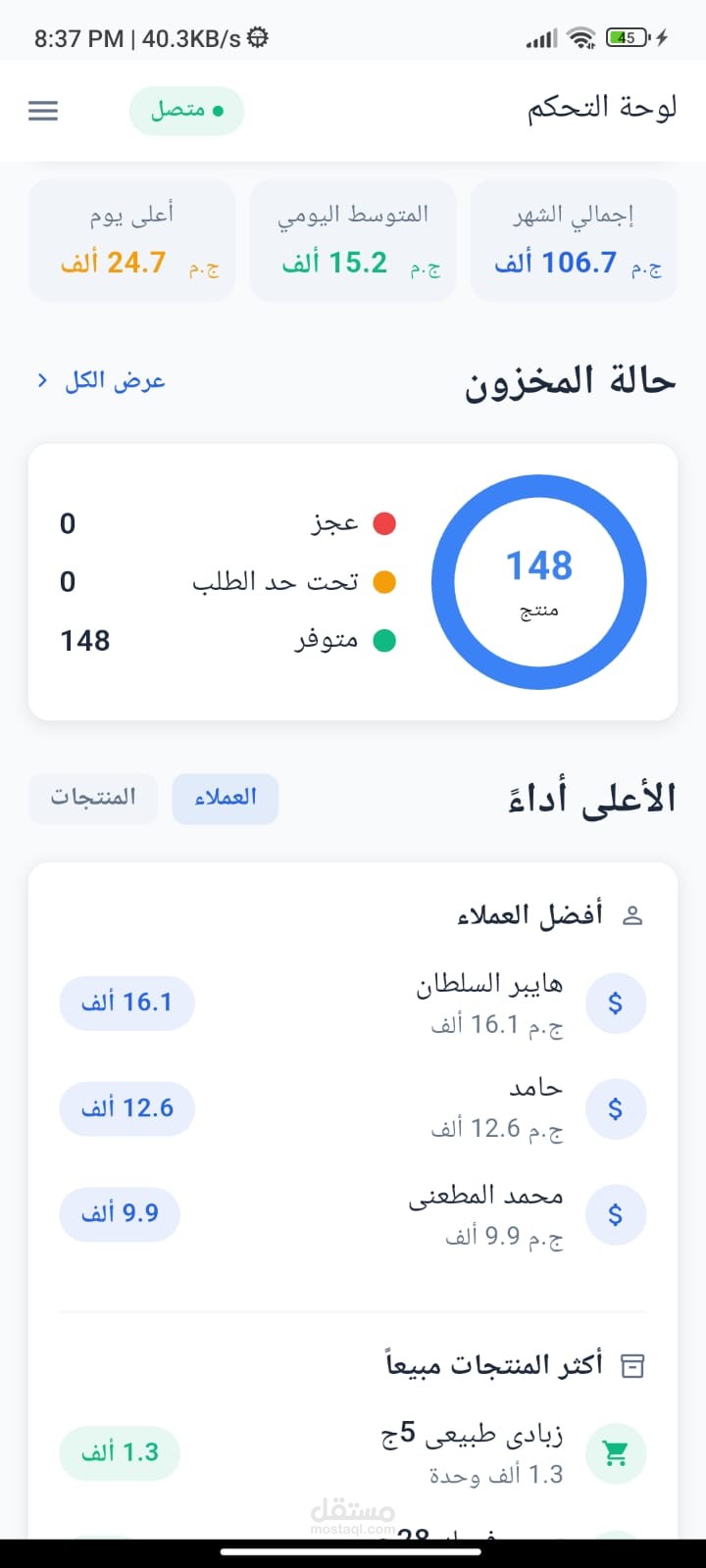The height and width of the screenshot is (1568, 706).
Task: Switch to the المنتجات tab
Action: tap(93, 798)
